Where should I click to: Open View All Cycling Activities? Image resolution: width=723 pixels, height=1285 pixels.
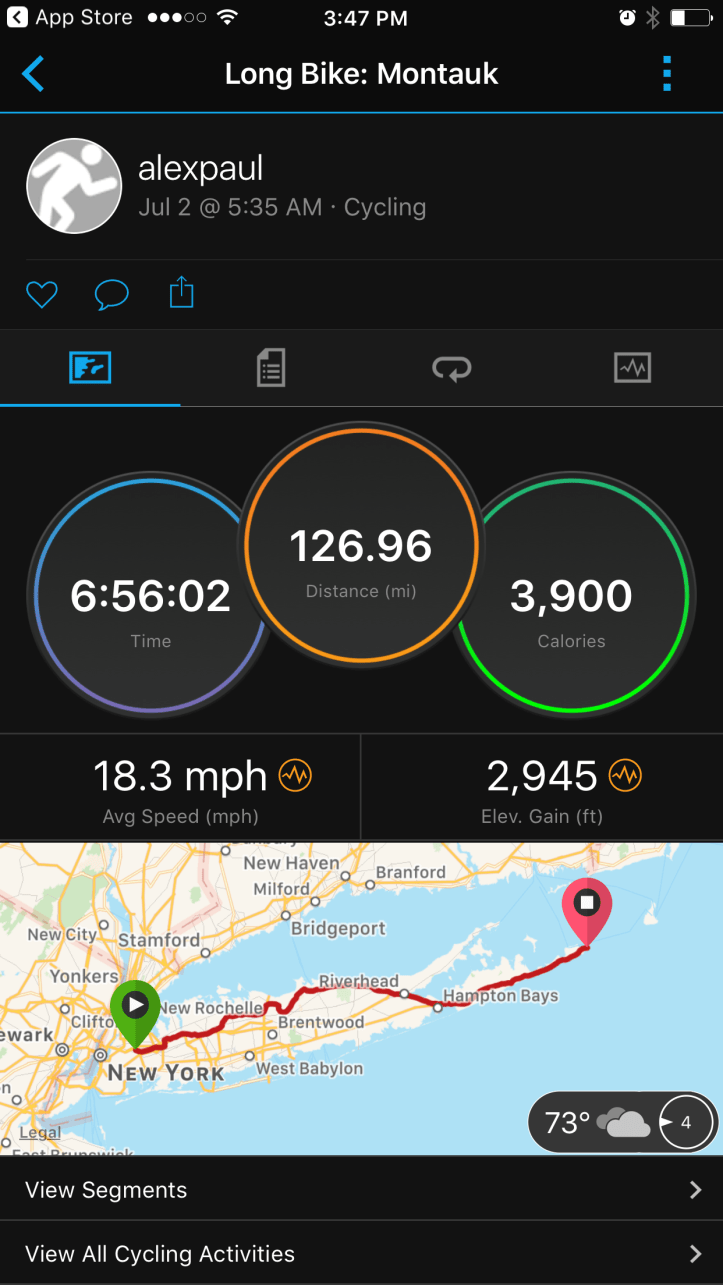coord(361,1254)
